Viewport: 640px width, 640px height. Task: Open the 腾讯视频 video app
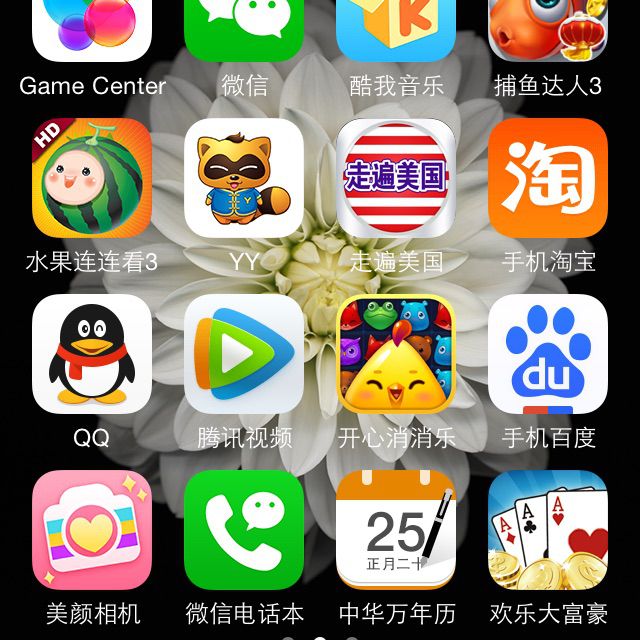[x=244, y=354]
